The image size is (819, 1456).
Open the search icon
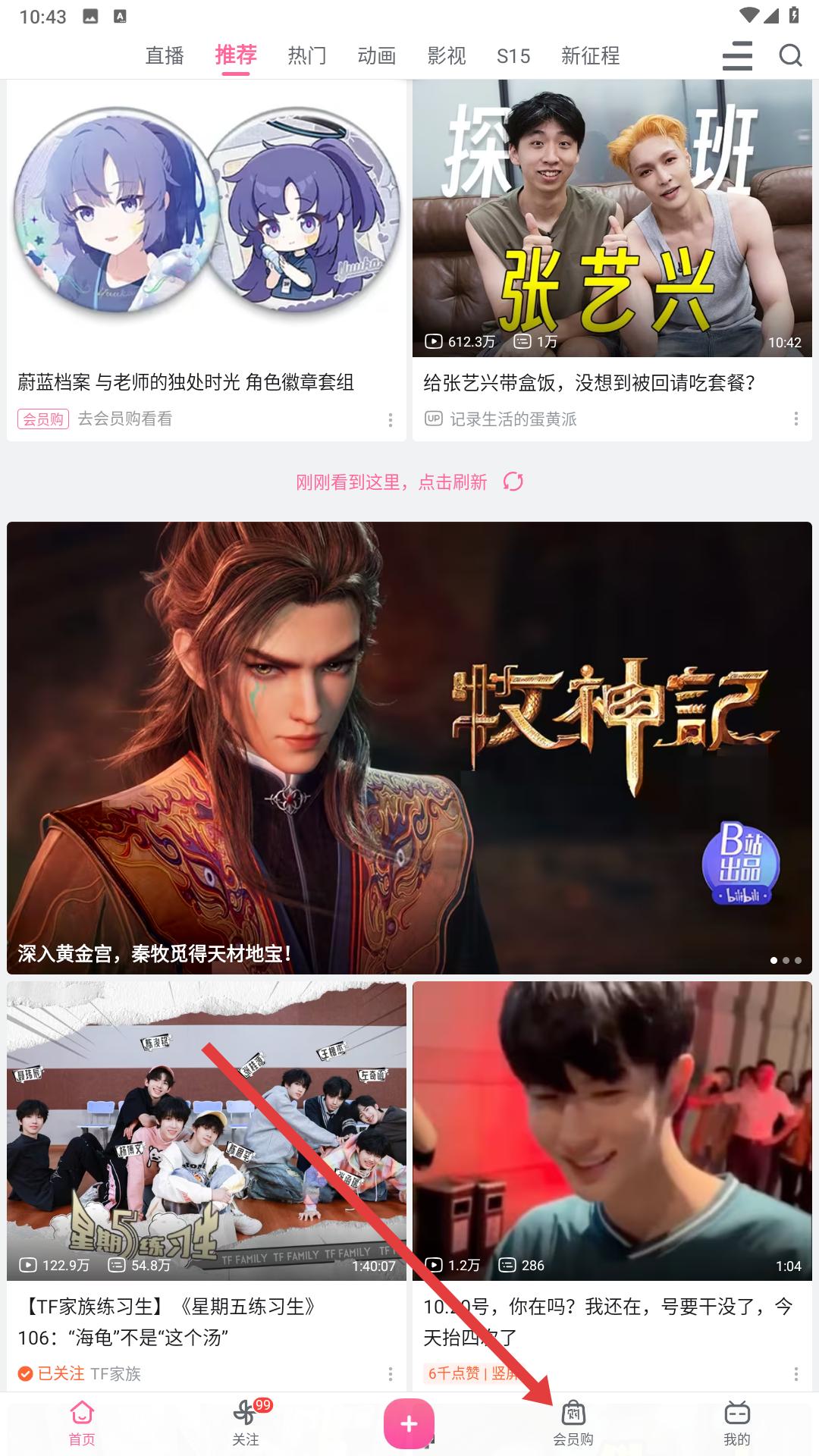[x=790, y=55]
